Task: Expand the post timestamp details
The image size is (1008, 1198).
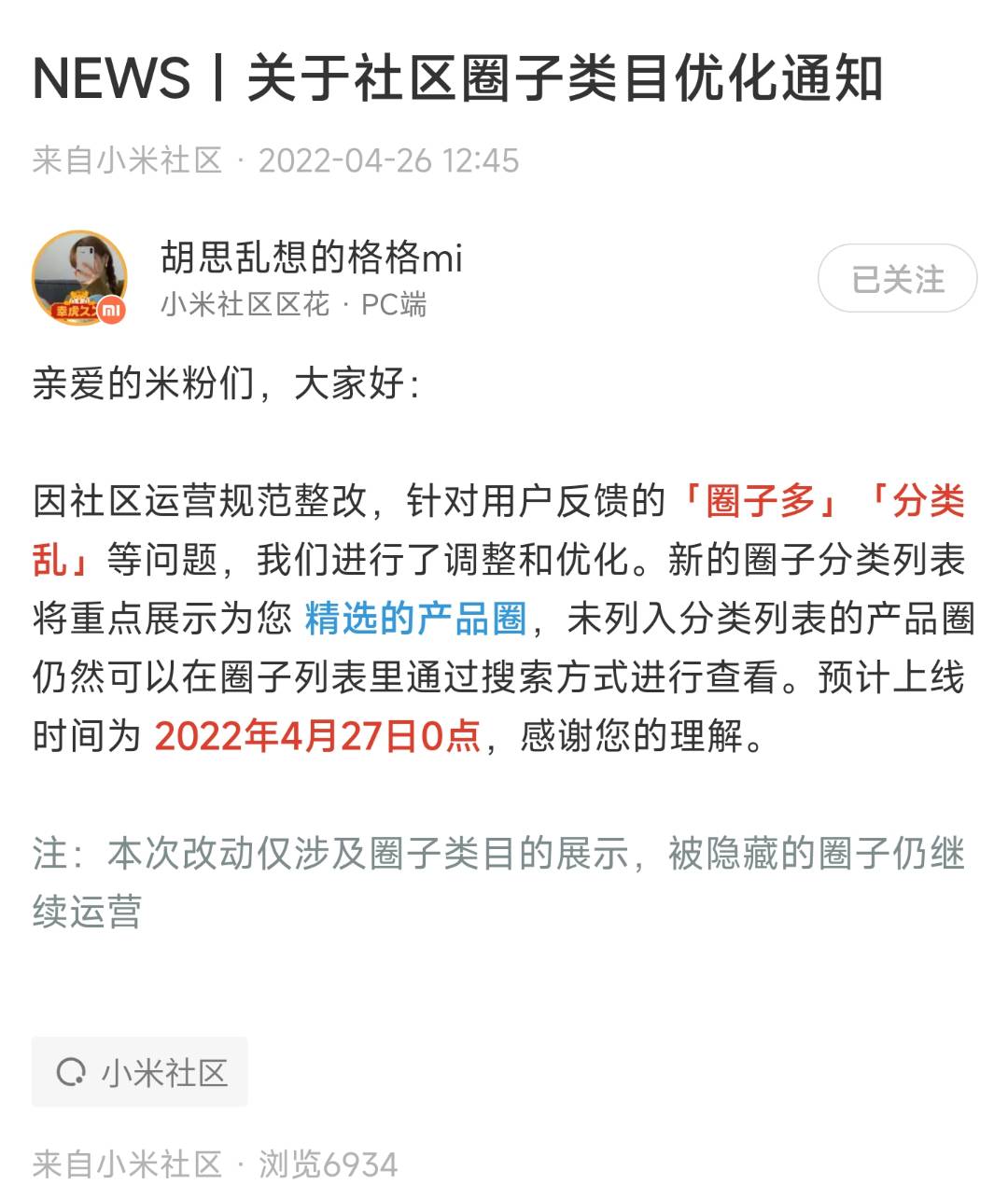Action: point(390,160)
